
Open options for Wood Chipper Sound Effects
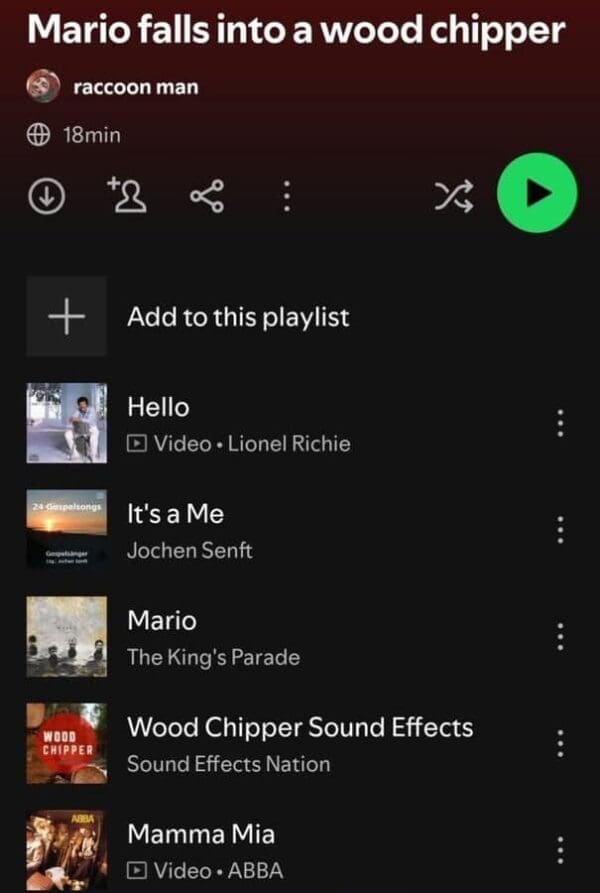coord(560,744)
